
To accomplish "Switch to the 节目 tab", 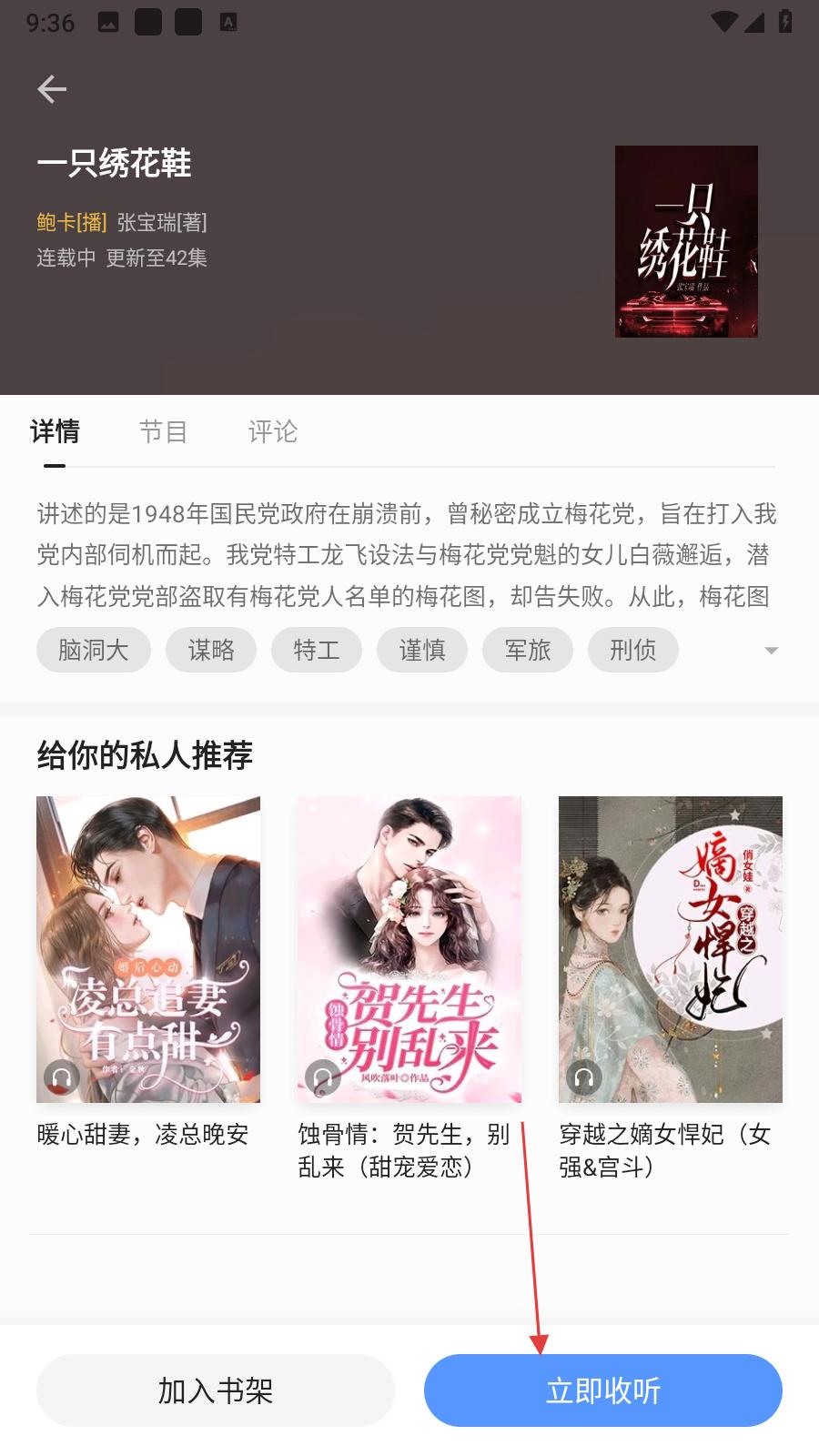I will pyautogui.click(x=163, y=431).
